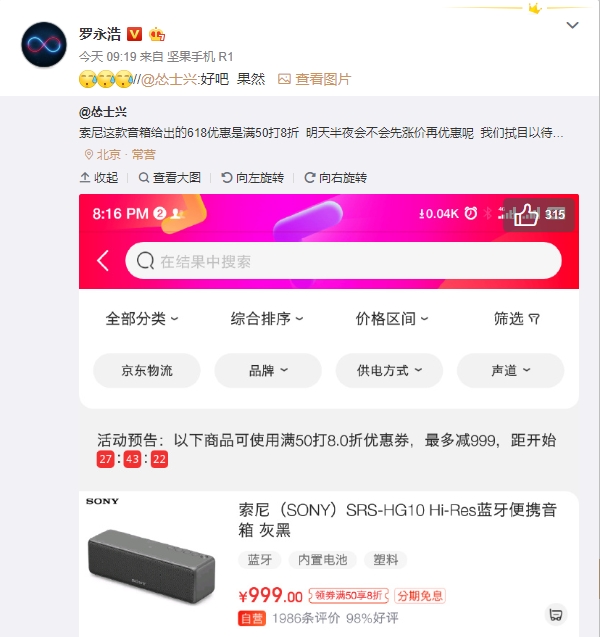Open the 北京·常营 location tag
Viewport: 600px width, 637px height.
tap(124, 155)
